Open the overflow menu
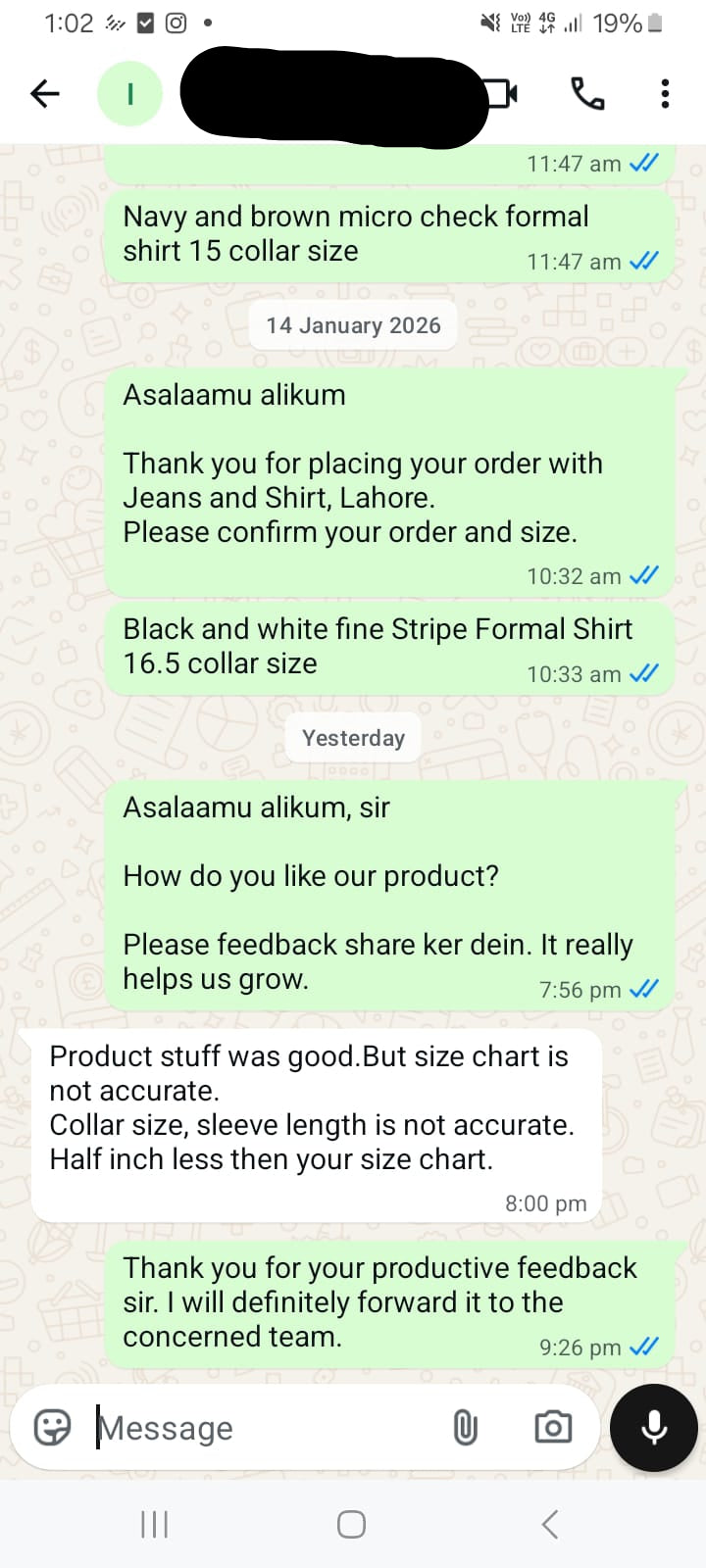Screen dimensions: 706x1568 [665, 94]
